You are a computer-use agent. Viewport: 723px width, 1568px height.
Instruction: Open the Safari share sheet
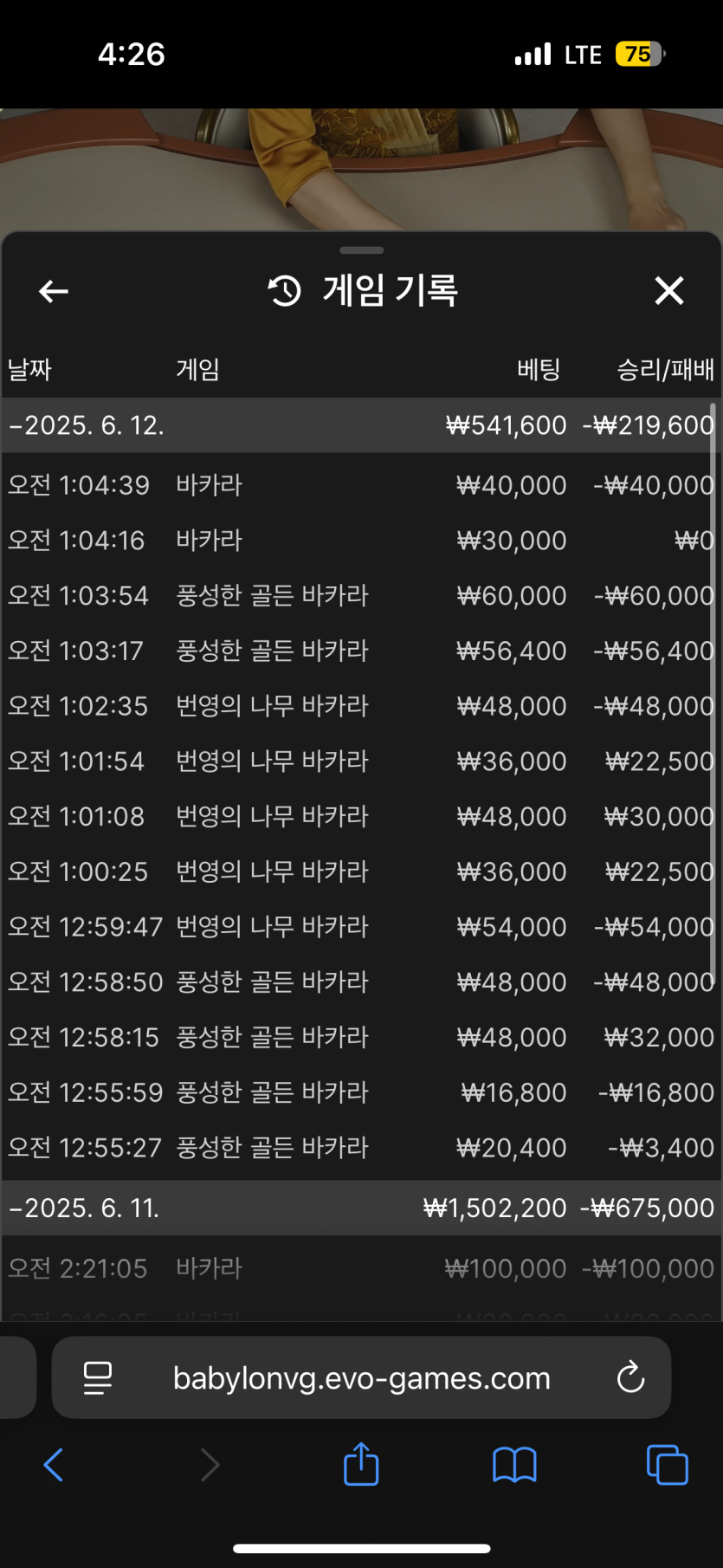coord(361,1465)
